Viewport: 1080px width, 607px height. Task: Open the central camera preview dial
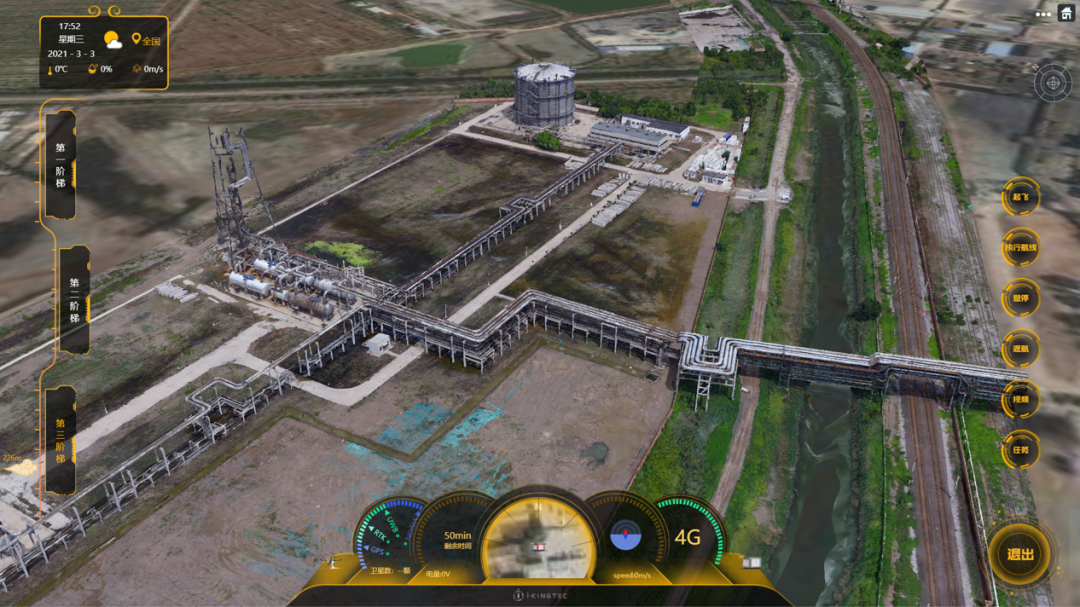539,542
